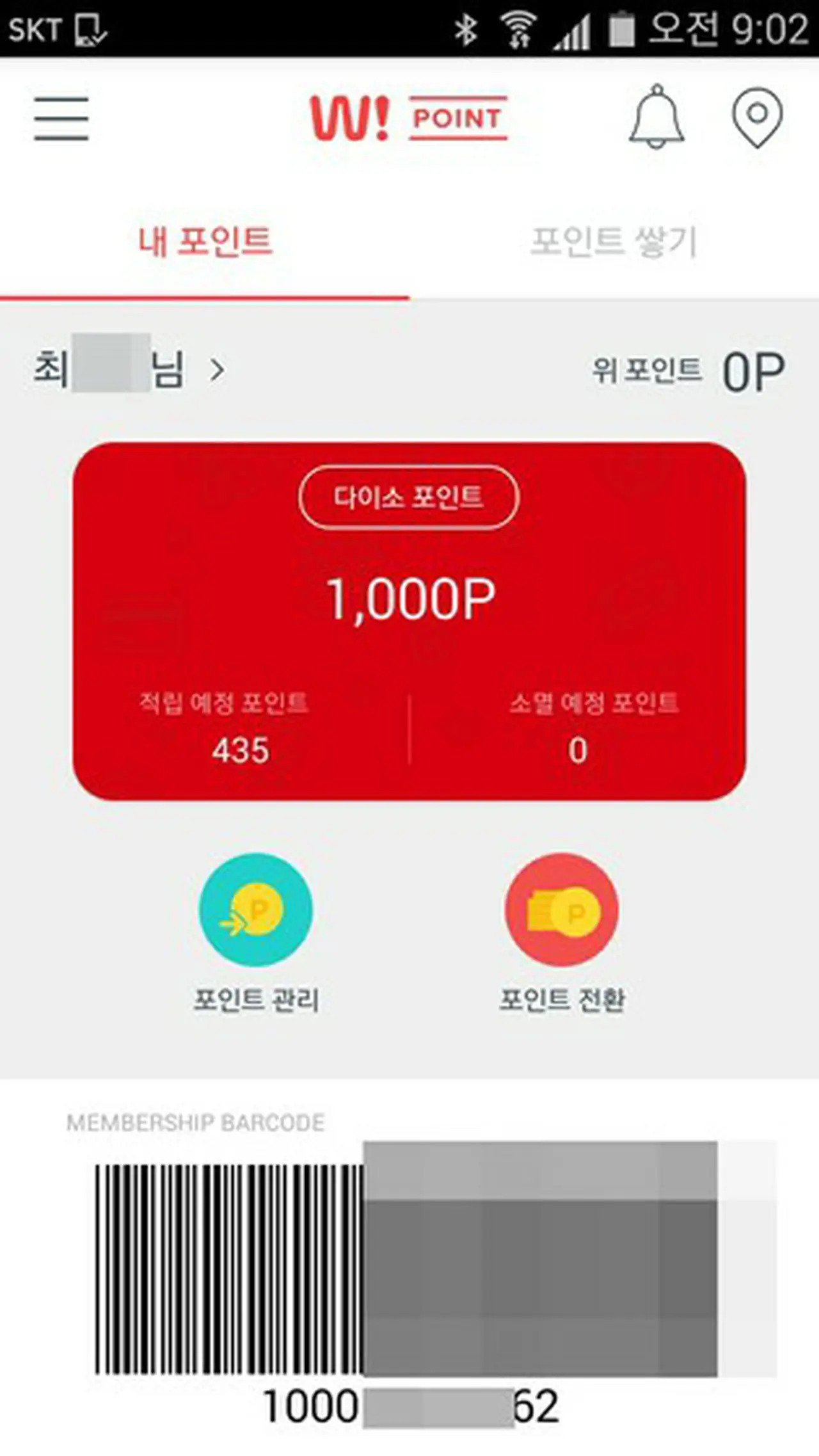Open the hamburger drawer menu
This screenshot has height=1456, width=819.
(61, 118)
